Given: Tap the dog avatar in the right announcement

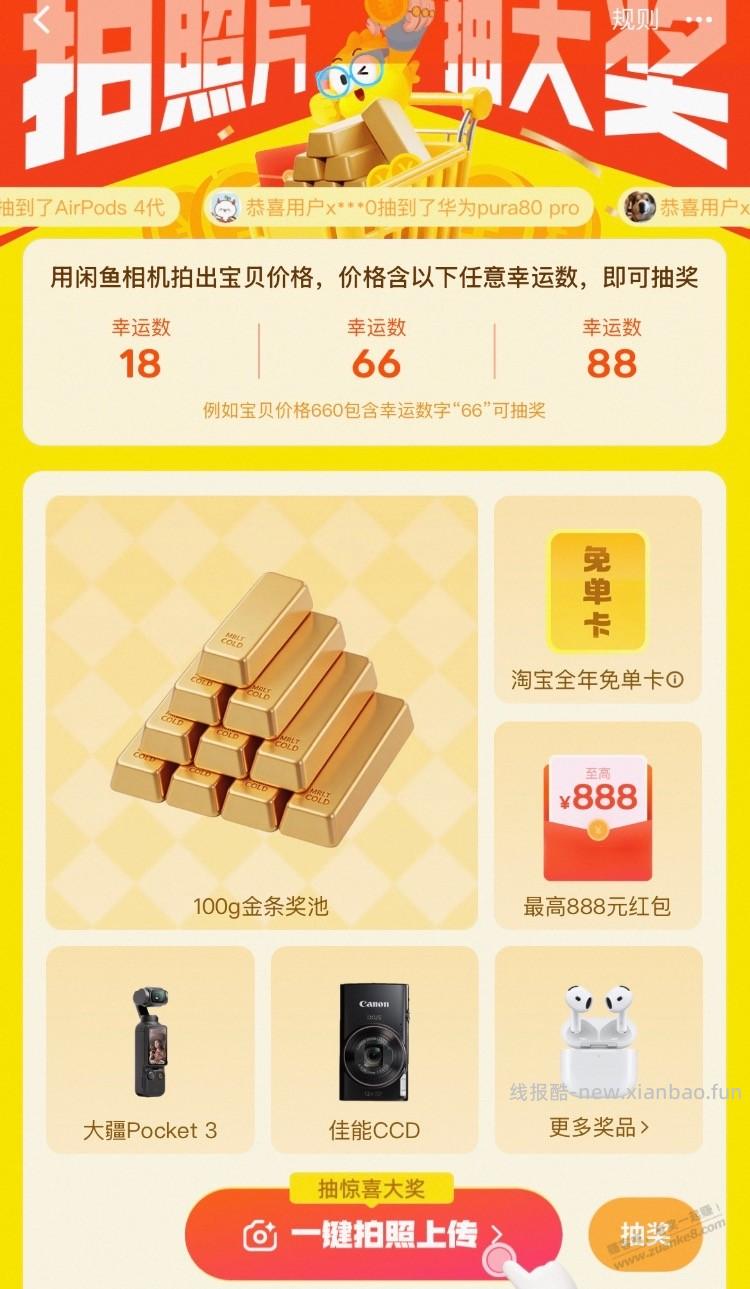Looking at the screenshot, I should [640, 208].
